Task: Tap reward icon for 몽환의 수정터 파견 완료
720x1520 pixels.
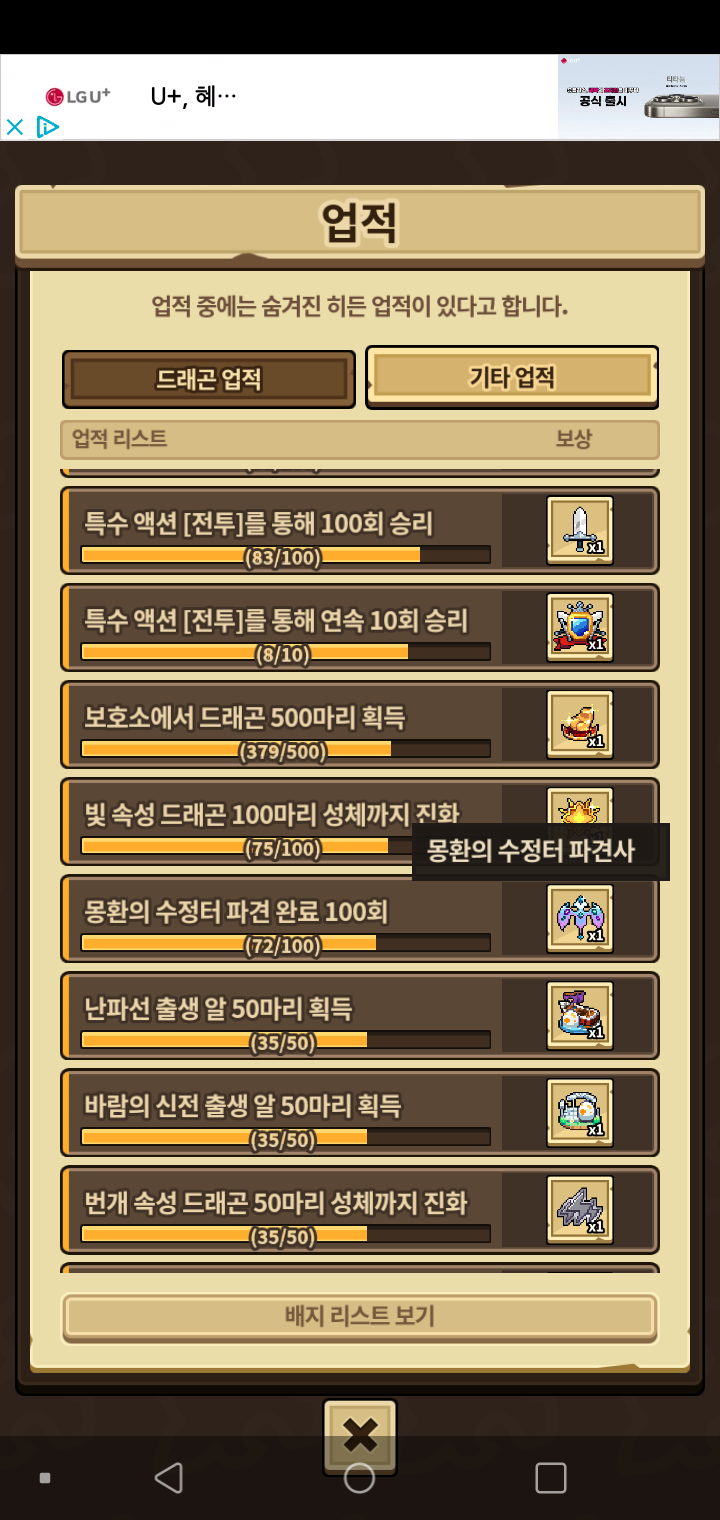Action: 580,918
